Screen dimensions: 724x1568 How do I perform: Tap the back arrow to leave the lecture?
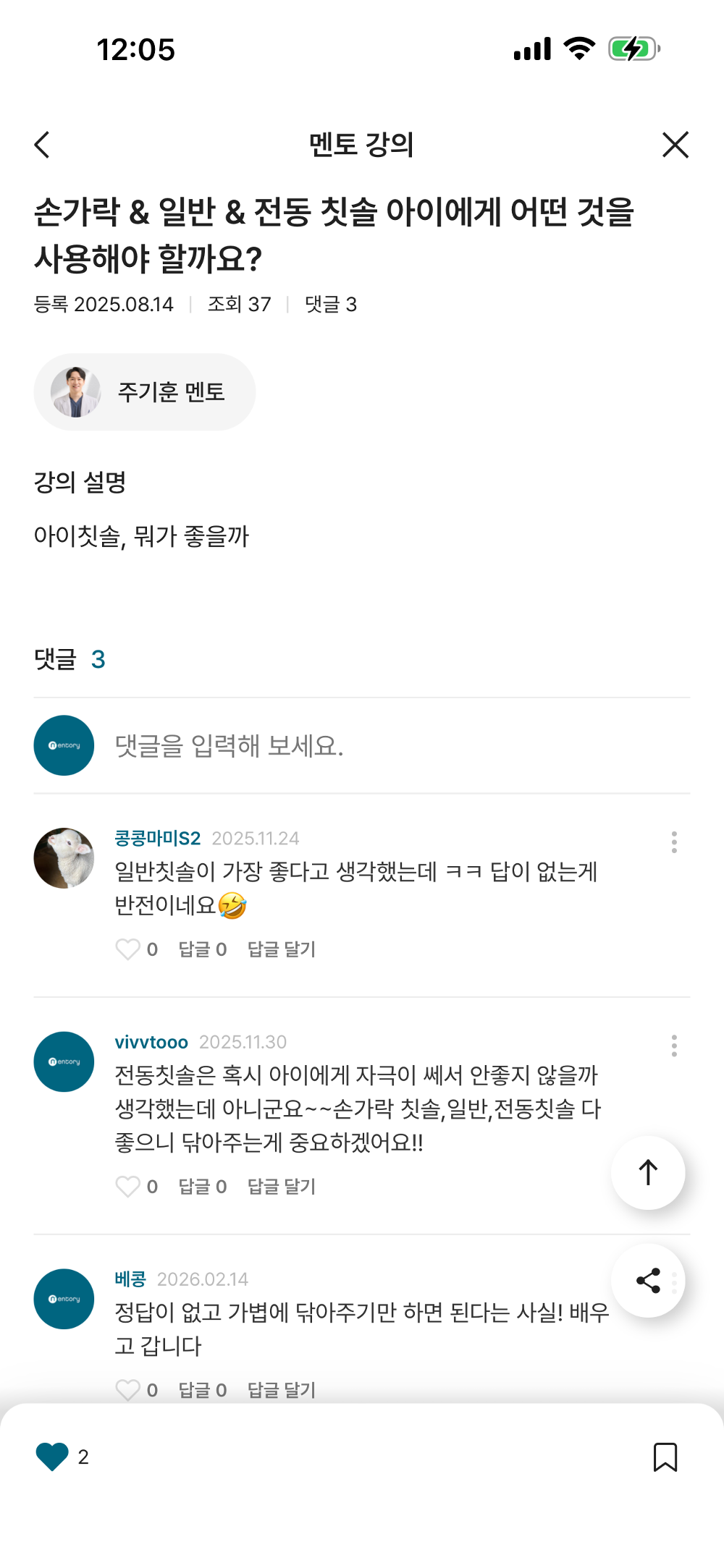pos(41,144)
